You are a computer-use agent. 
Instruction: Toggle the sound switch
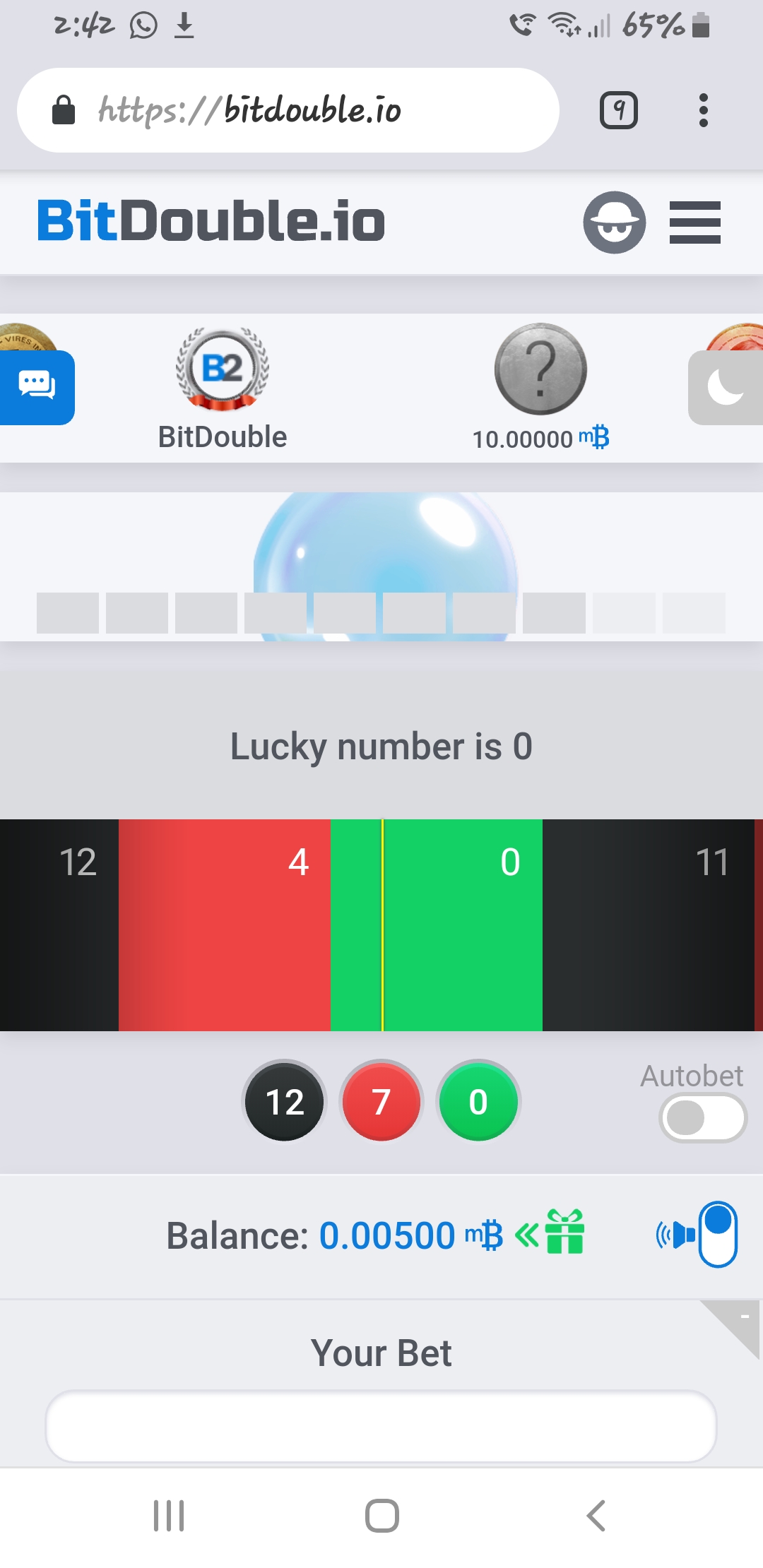click(x=717, y=1234)
